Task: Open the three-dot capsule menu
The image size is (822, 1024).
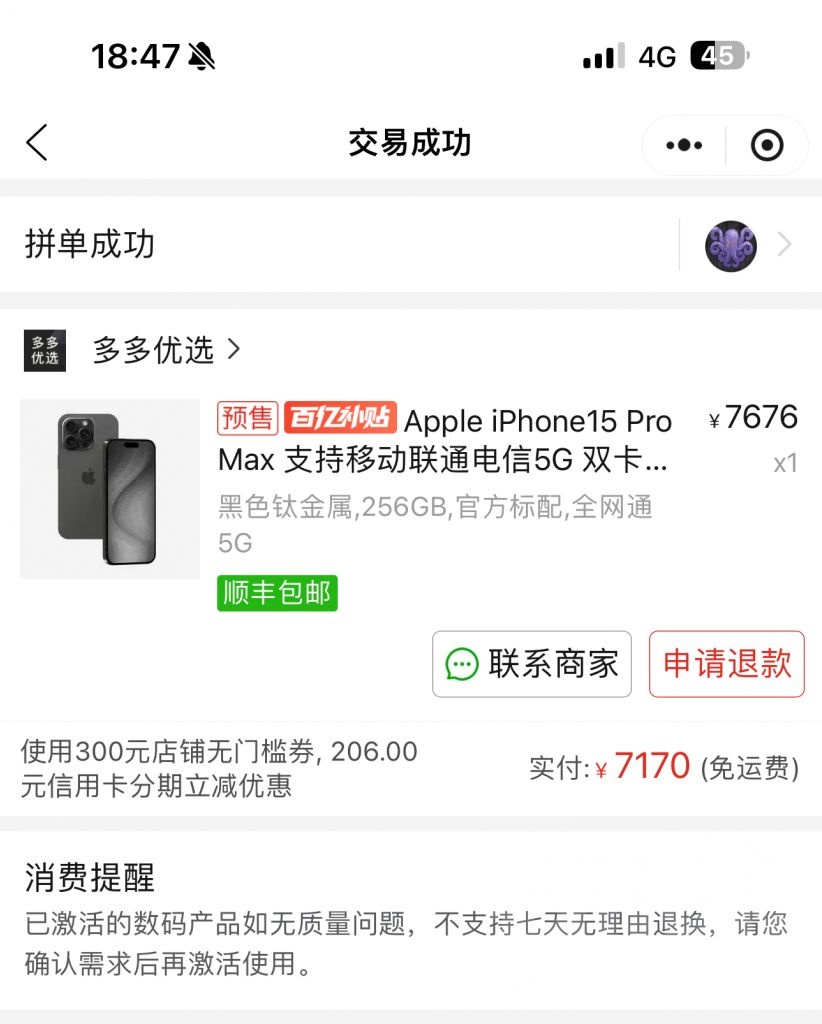Action: pyautogui.click(x=681, y=143)
